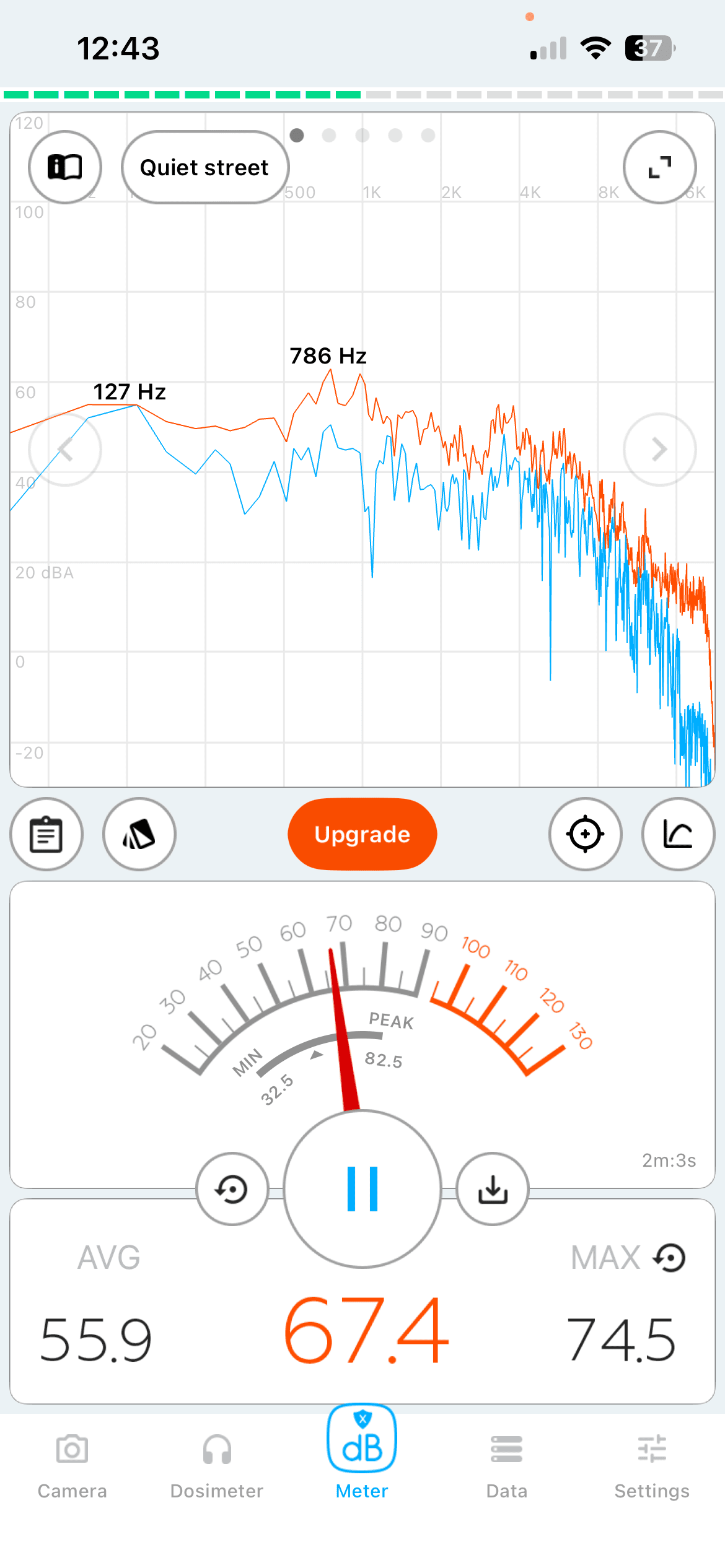Switch to the Camera tab
The height and width of the screenshot is (1568, 725).
(x=72, y=1466)
